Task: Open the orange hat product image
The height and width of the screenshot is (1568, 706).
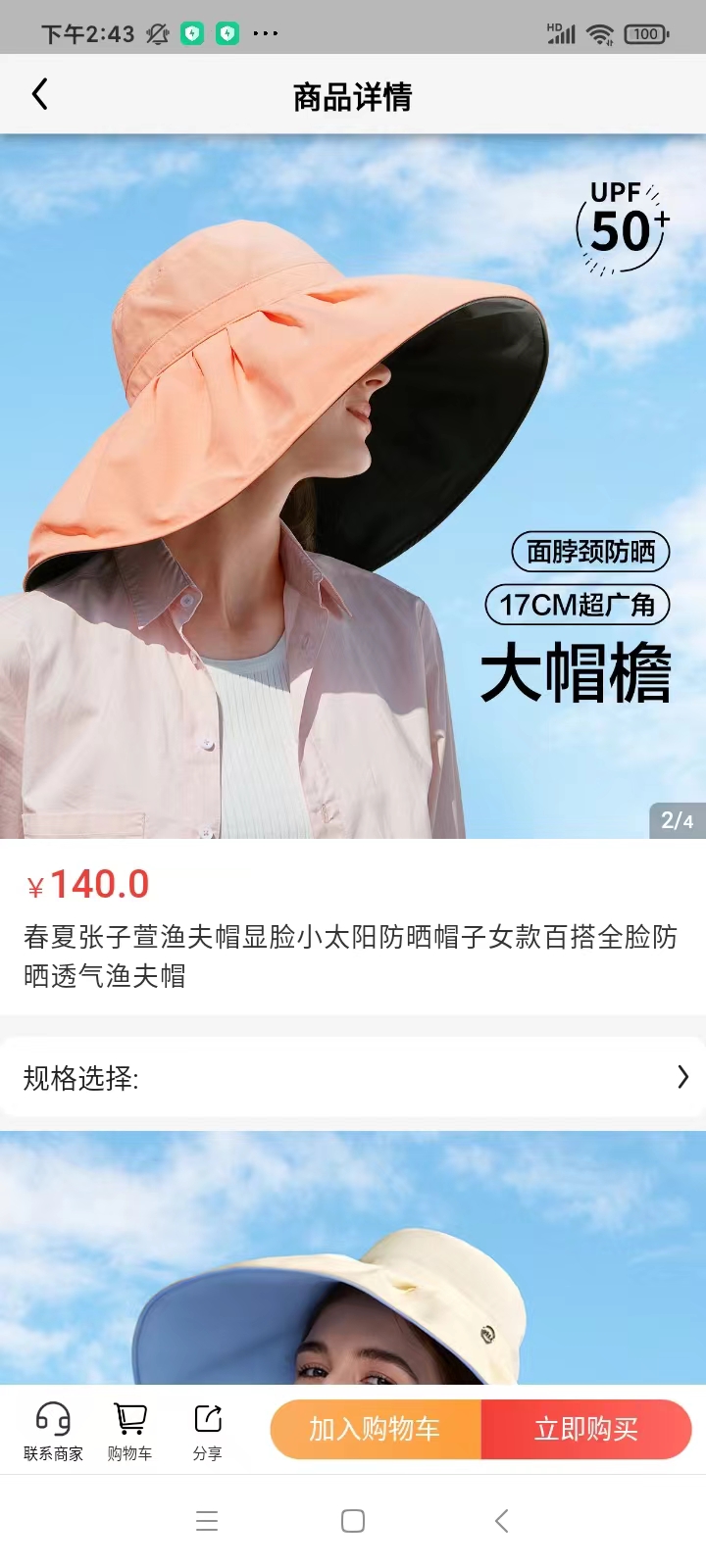Action: point(353,485)
